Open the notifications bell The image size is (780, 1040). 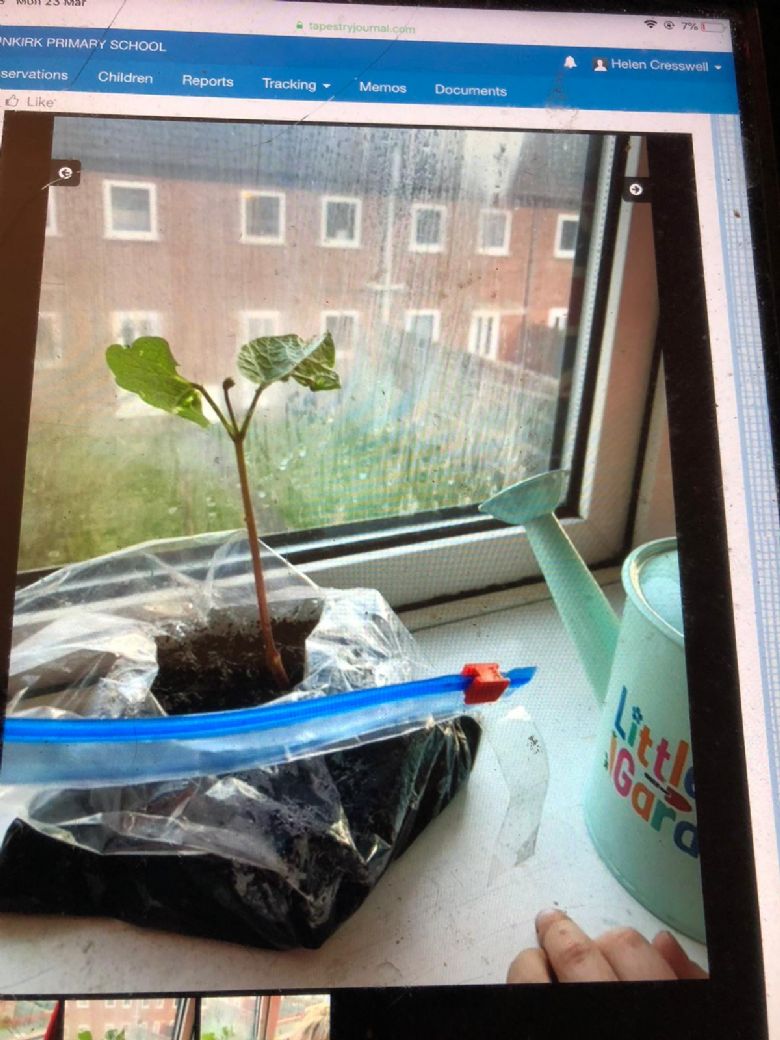pyautogui.click(x=570, y=62)
